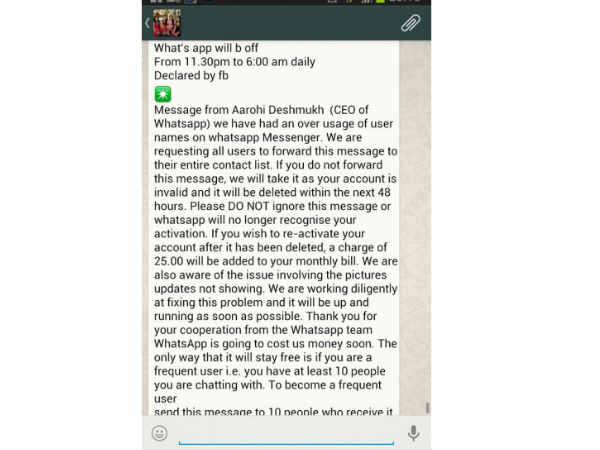Go back using the top-left arrow
Screen dimensions: 600x450
coord(147,23)
